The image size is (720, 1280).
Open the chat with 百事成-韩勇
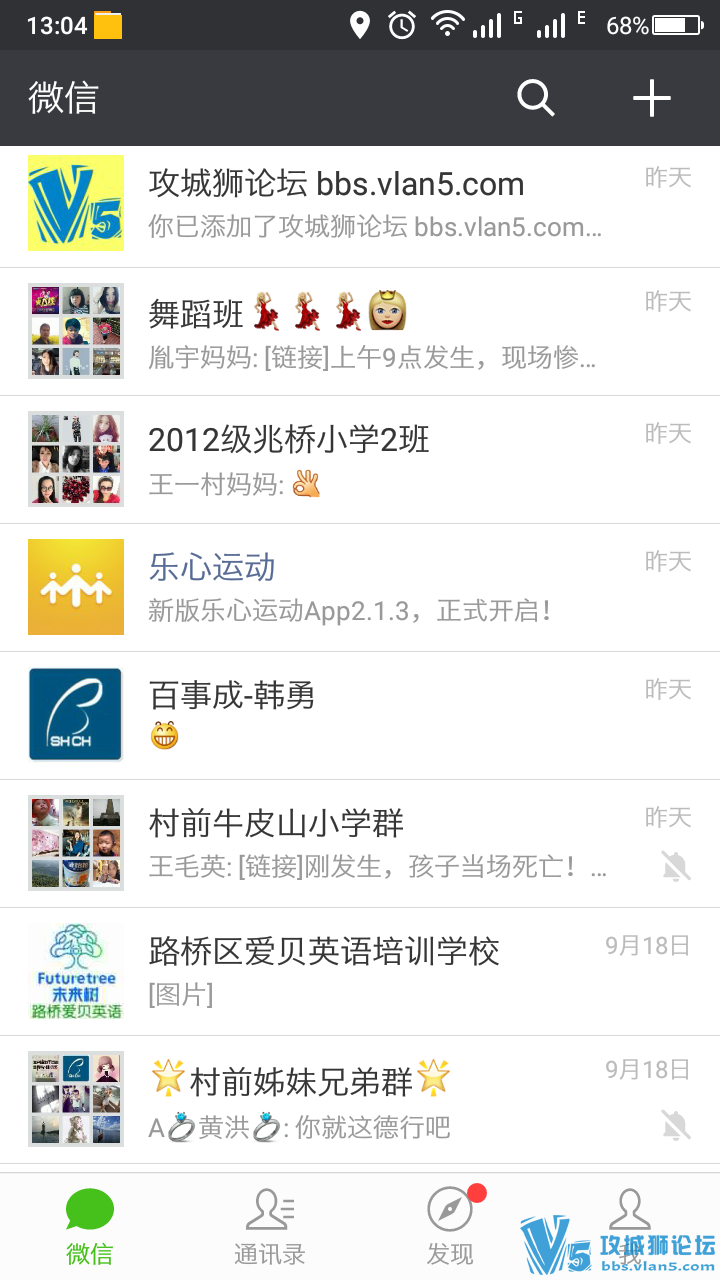tap(360, 716)
